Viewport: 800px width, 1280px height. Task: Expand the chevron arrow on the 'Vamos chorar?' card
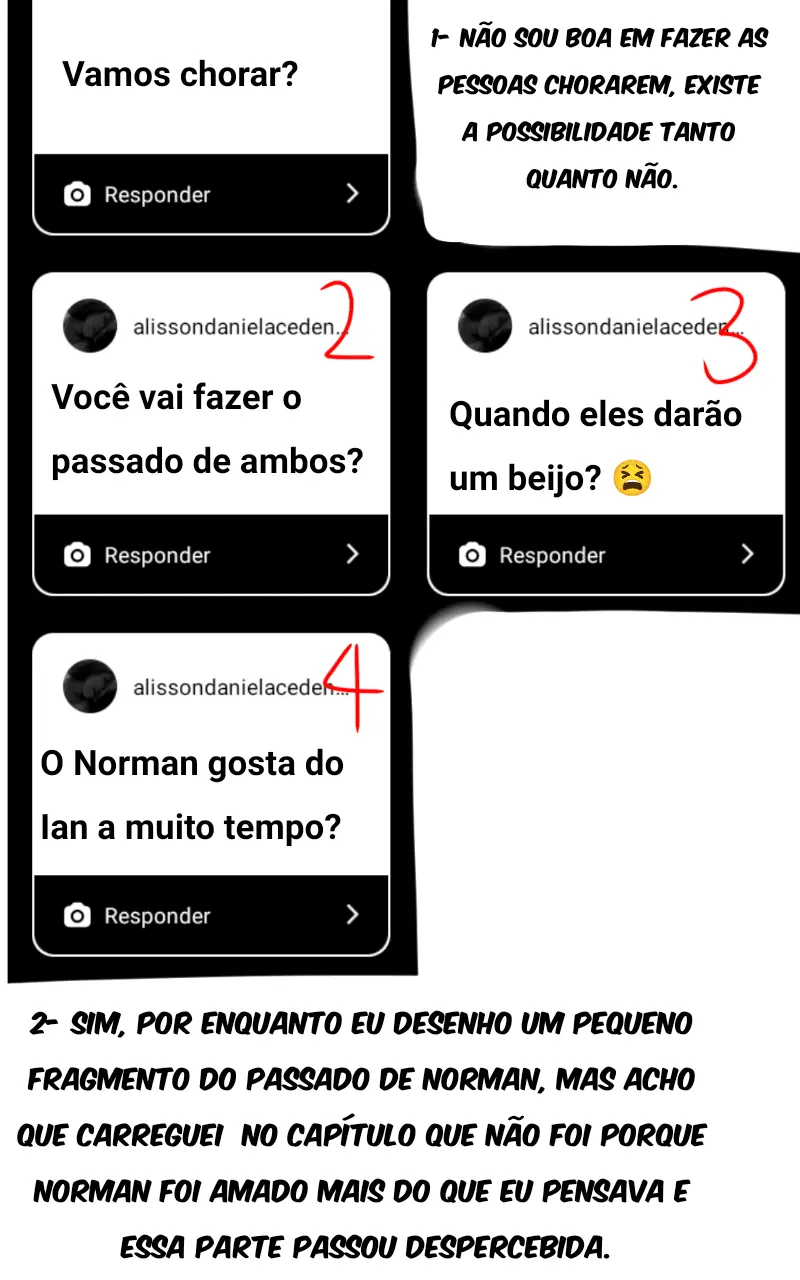[x=352, y=194]
